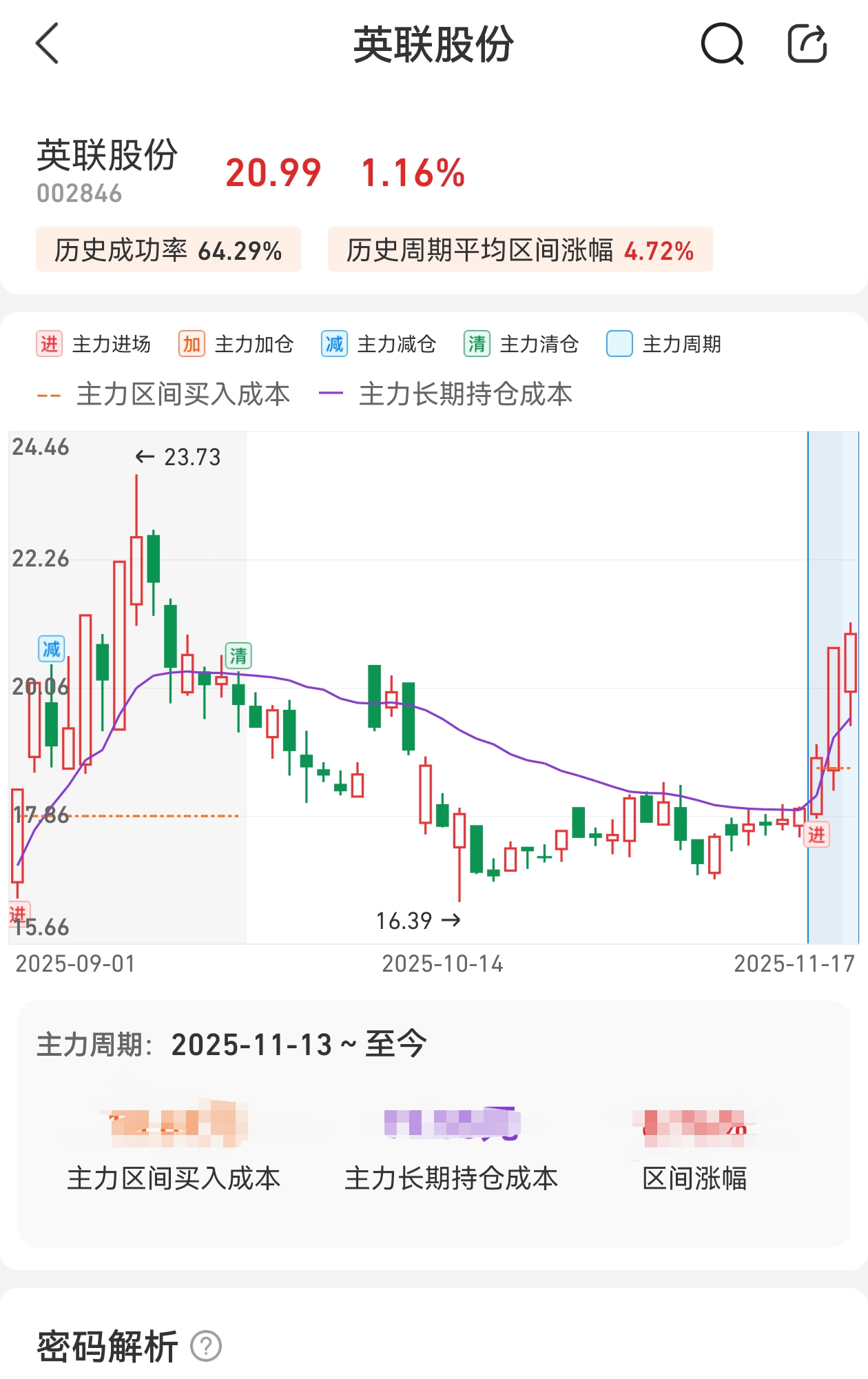Share this 英联股份 stock page

point(807,44)
